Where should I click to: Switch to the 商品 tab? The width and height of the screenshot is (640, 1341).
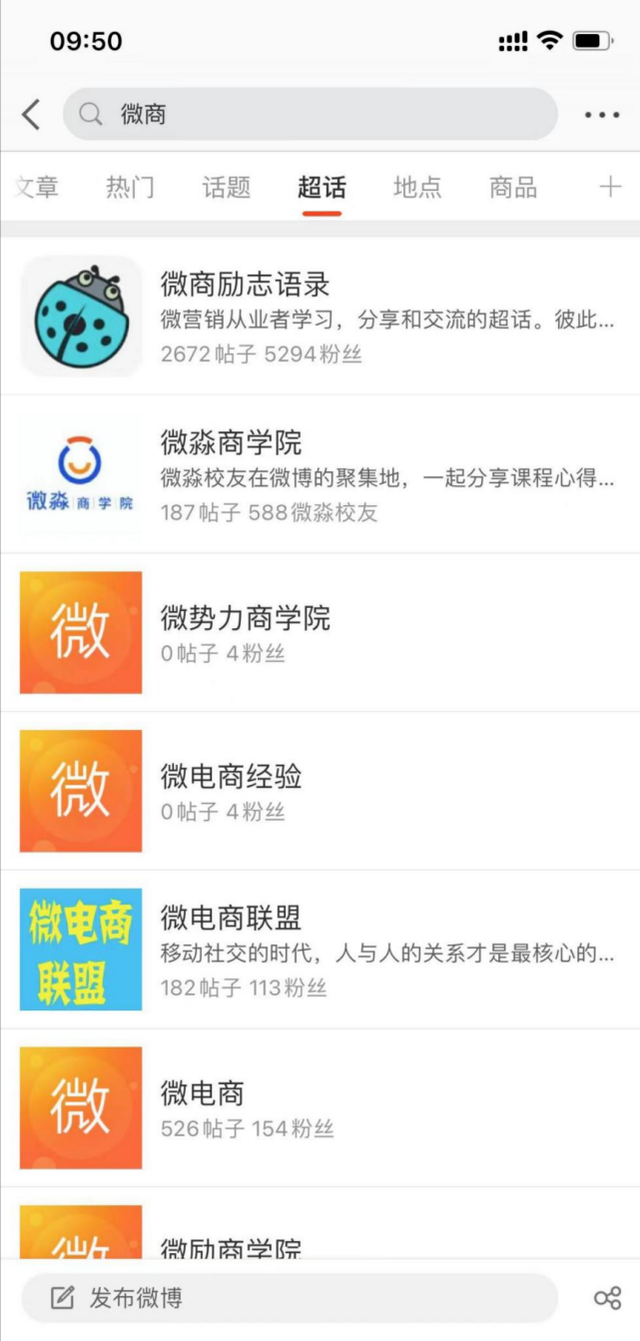pos(513,187)
